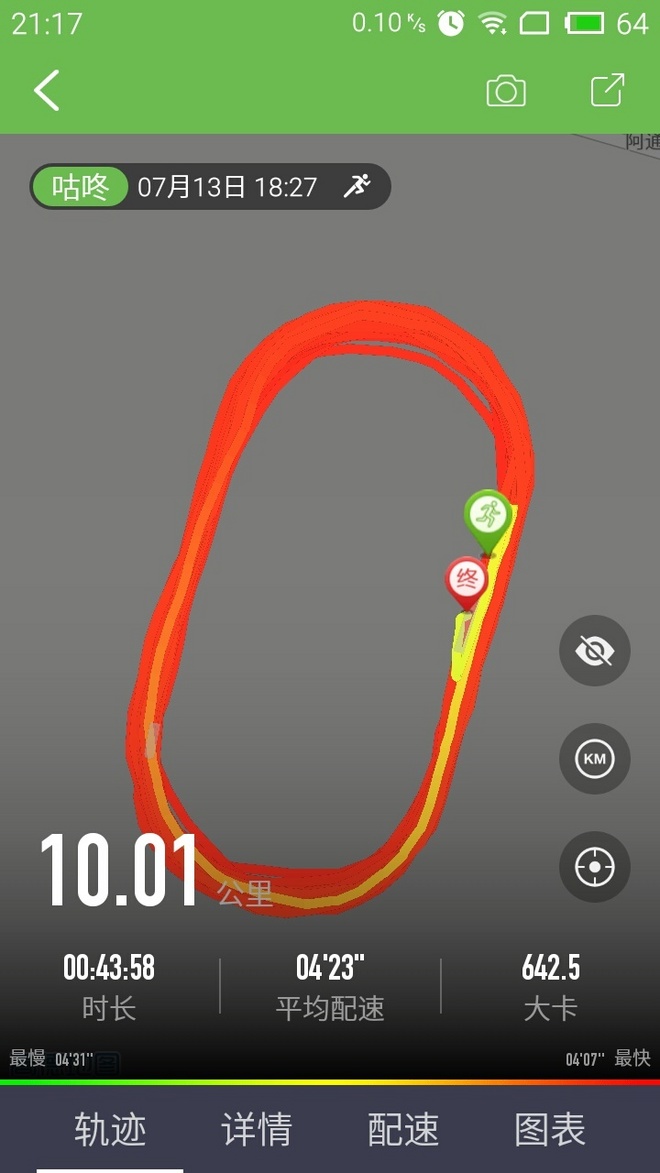Go back using the top arrow
The height and width of the screenshot is (1173, 660).
[46, 90]
